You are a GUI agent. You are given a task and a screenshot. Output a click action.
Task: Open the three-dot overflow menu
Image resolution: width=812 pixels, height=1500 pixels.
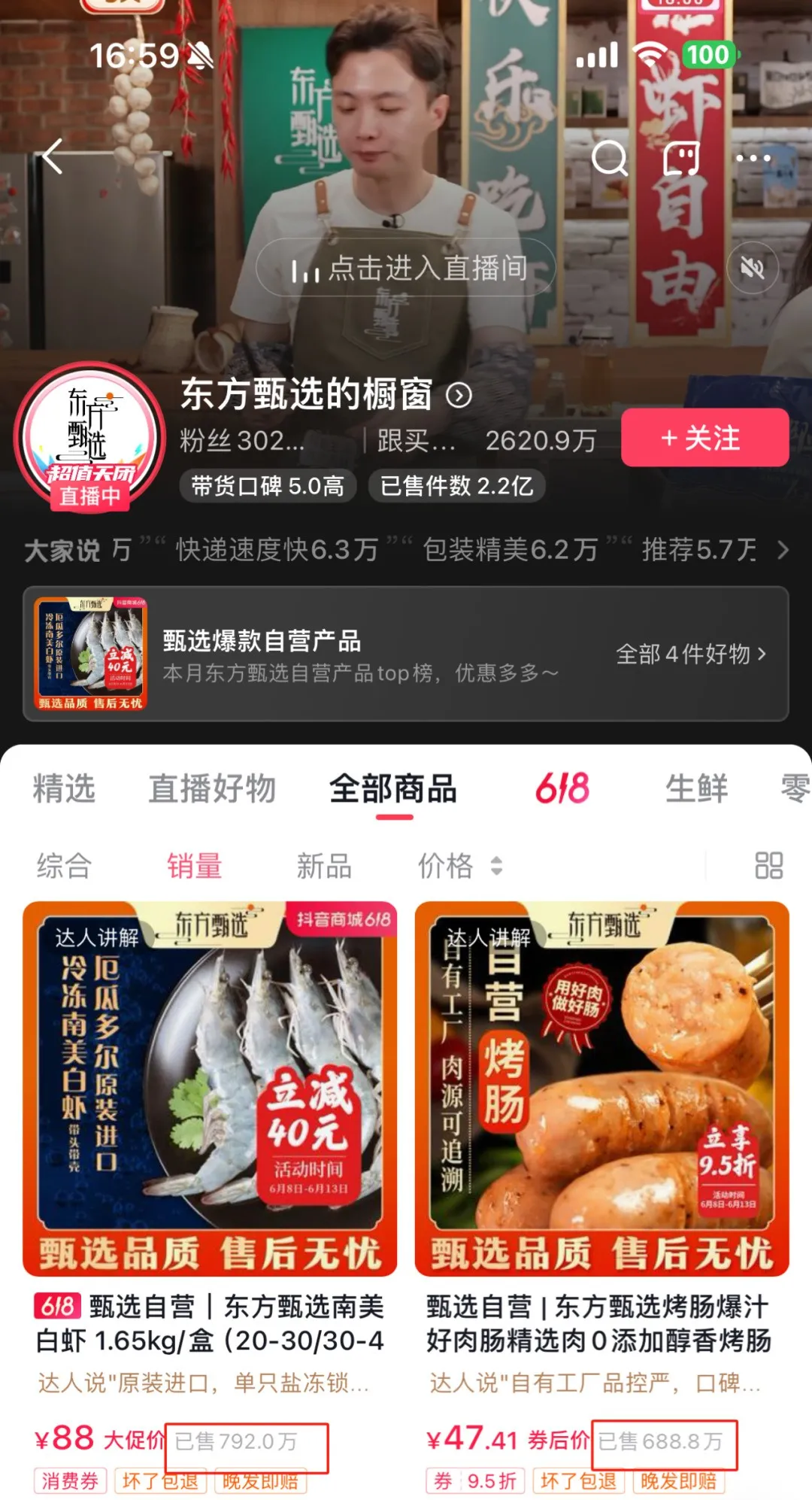[x=753, y=158]
